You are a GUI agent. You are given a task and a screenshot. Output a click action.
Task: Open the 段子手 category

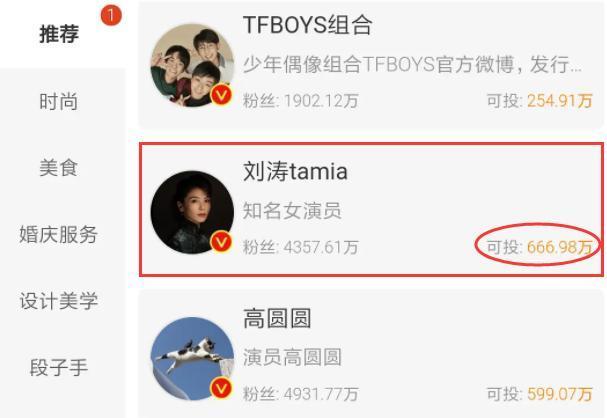(x=58, y=368)
